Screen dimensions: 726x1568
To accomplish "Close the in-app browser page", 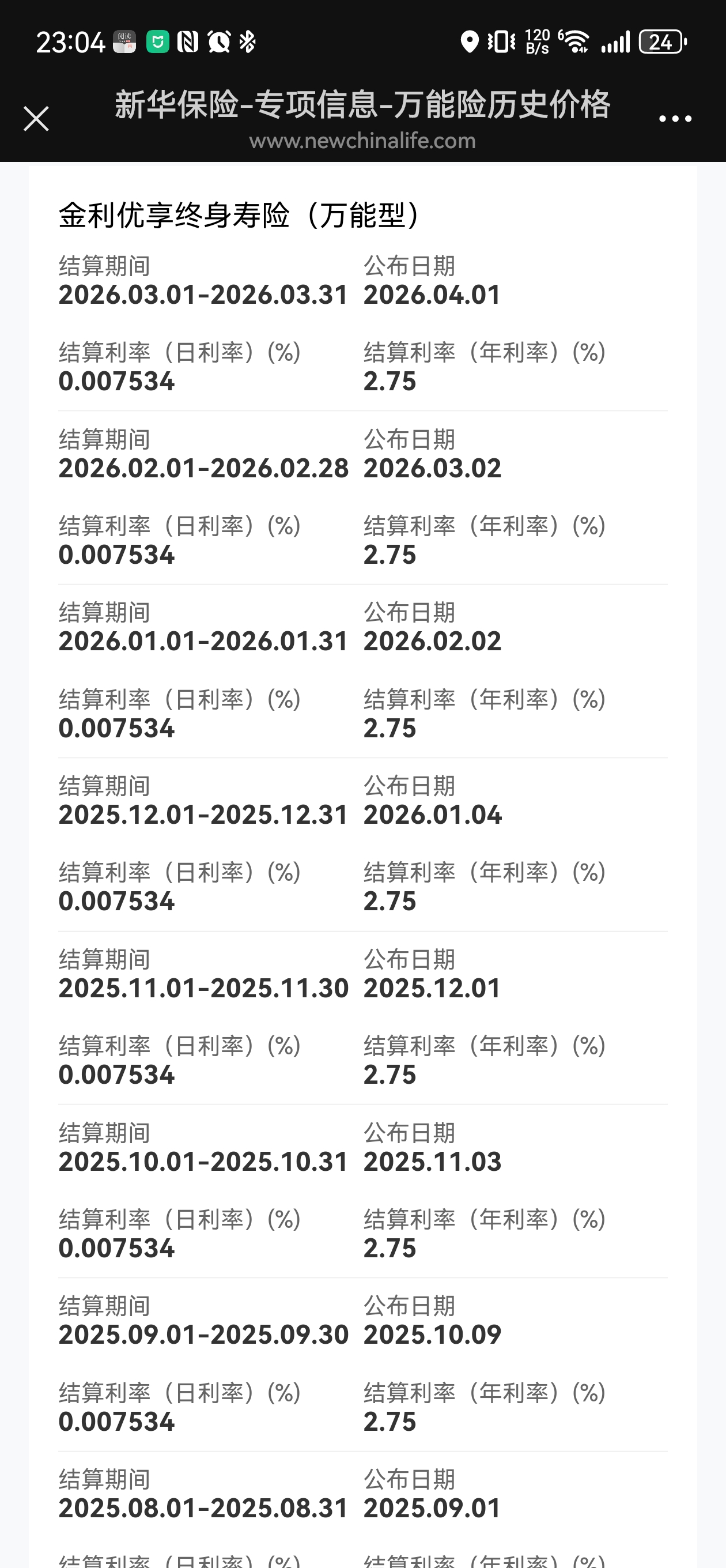I will pos(36,119).
